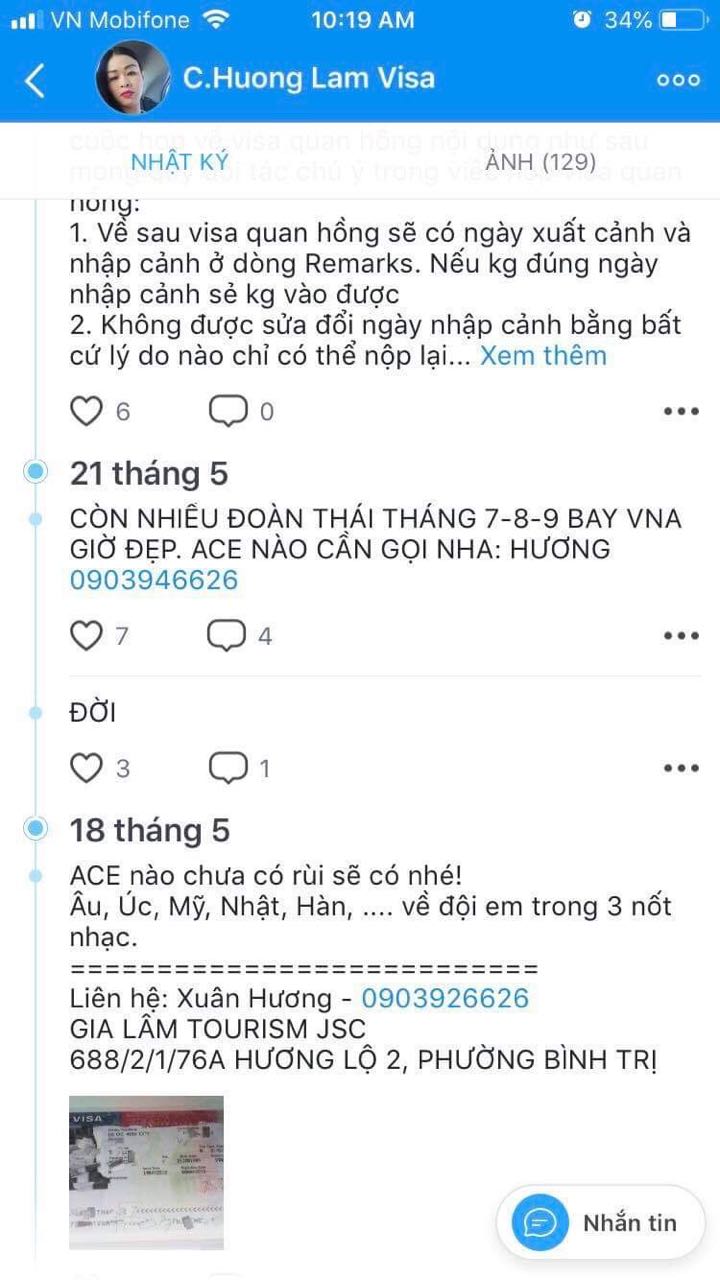Like the ĐOÀN THÁI post with 7 likes
Screen dimensions: 720x1280
point(89,635)
